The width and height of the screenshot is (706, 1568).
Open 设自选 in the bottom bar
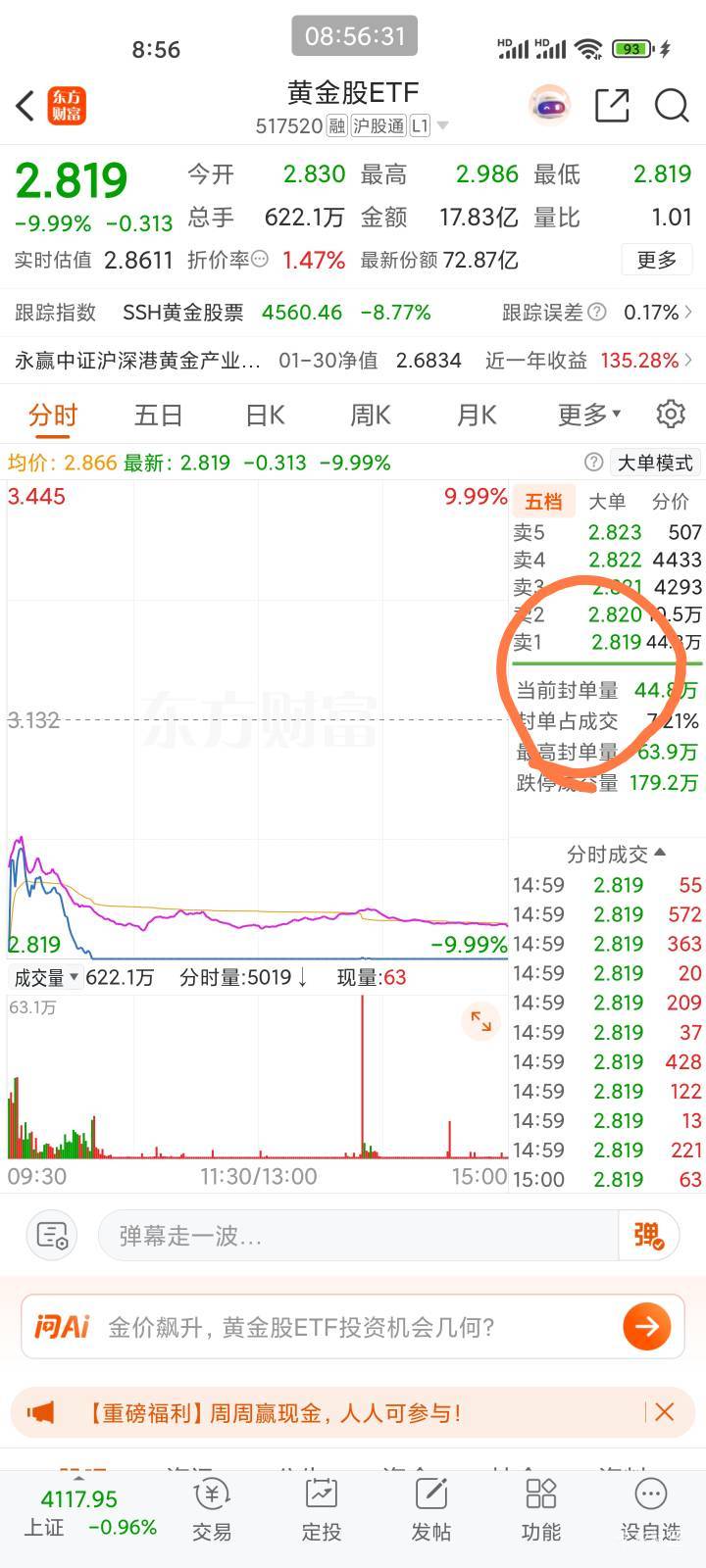650,1511
